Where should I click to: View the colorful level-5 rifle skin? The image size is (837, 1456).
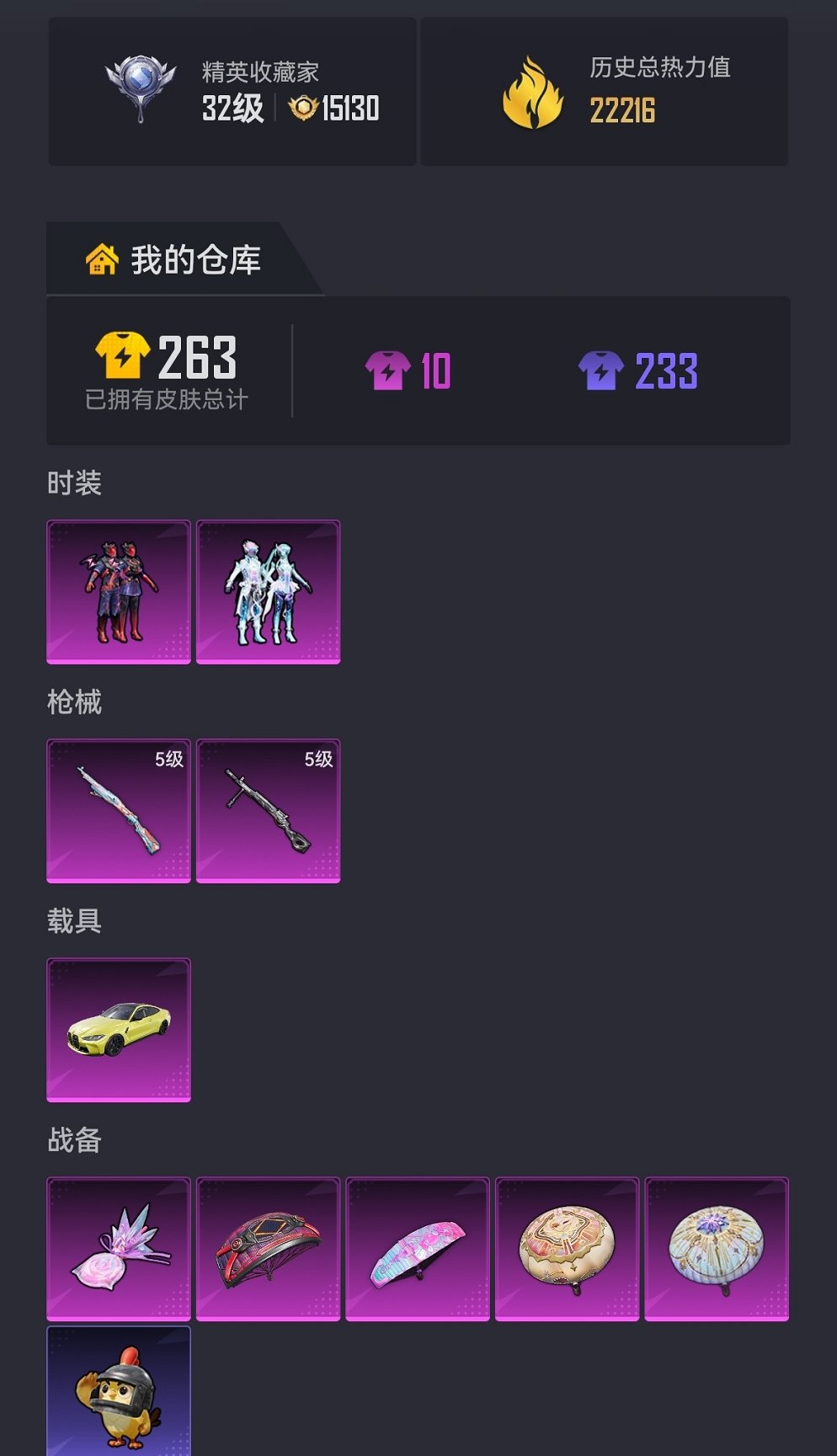point(119,811)
